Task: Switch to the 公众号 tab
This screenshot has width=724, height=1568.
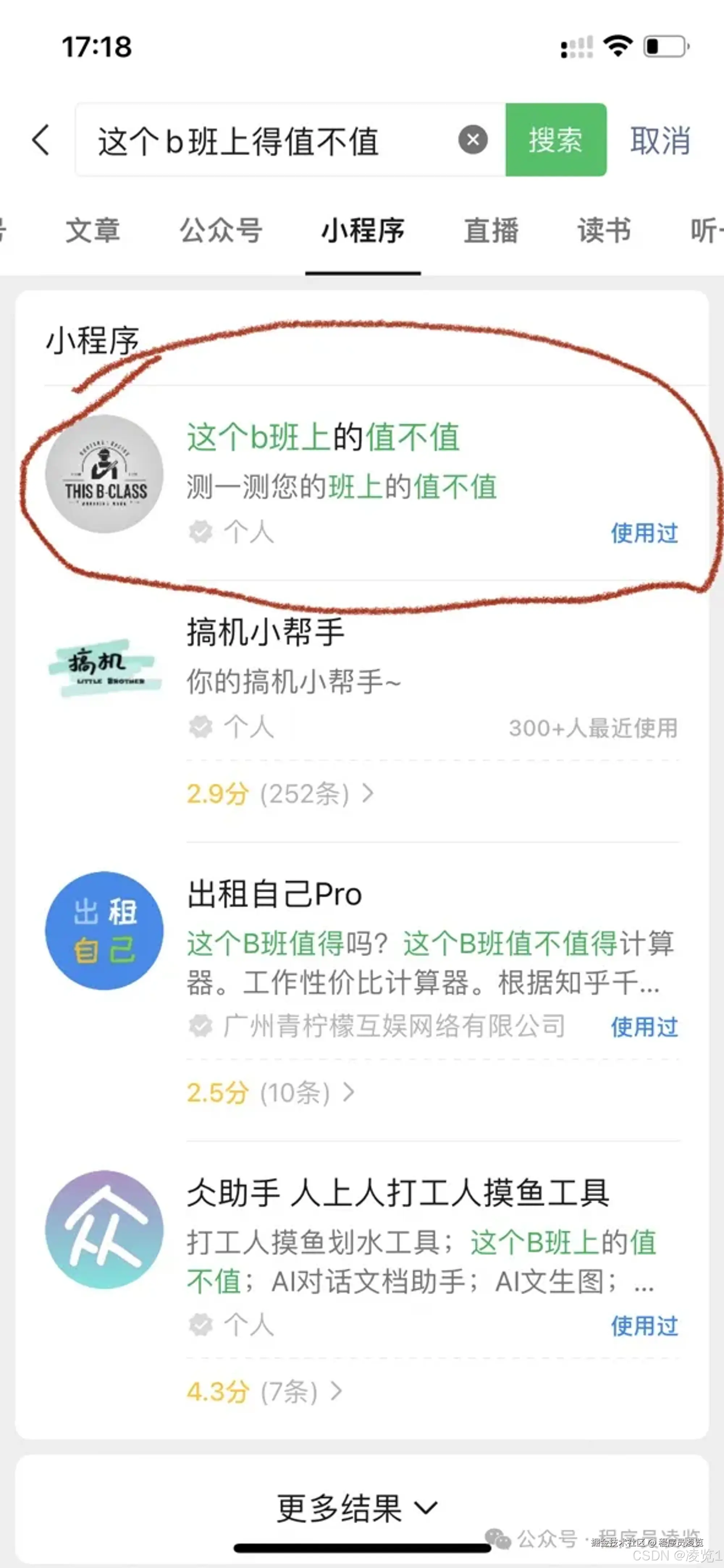Action: [221, 231]
